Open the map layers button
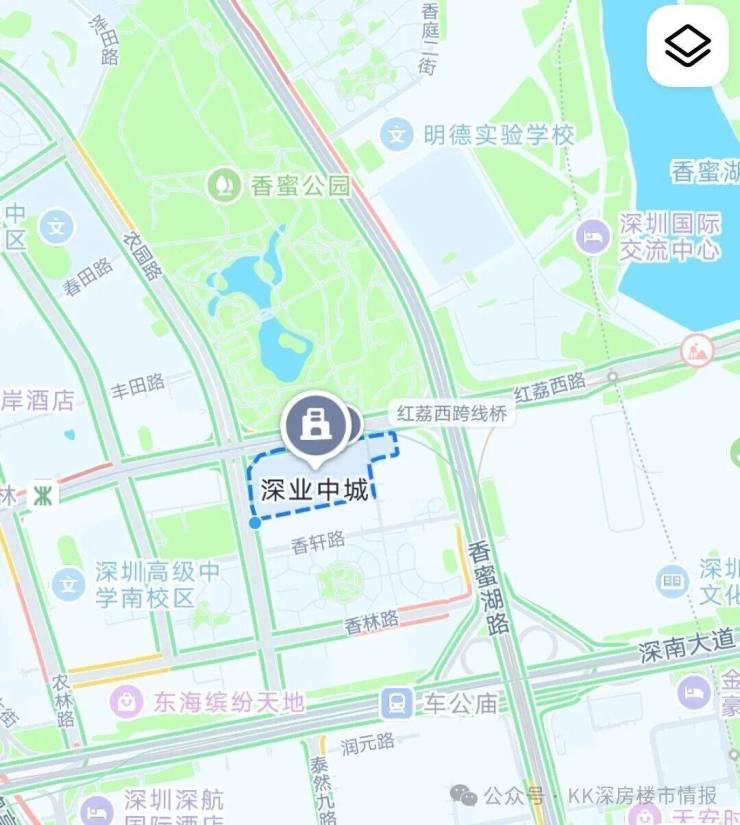Screen dimensions: 740x825 coord(687,45)
